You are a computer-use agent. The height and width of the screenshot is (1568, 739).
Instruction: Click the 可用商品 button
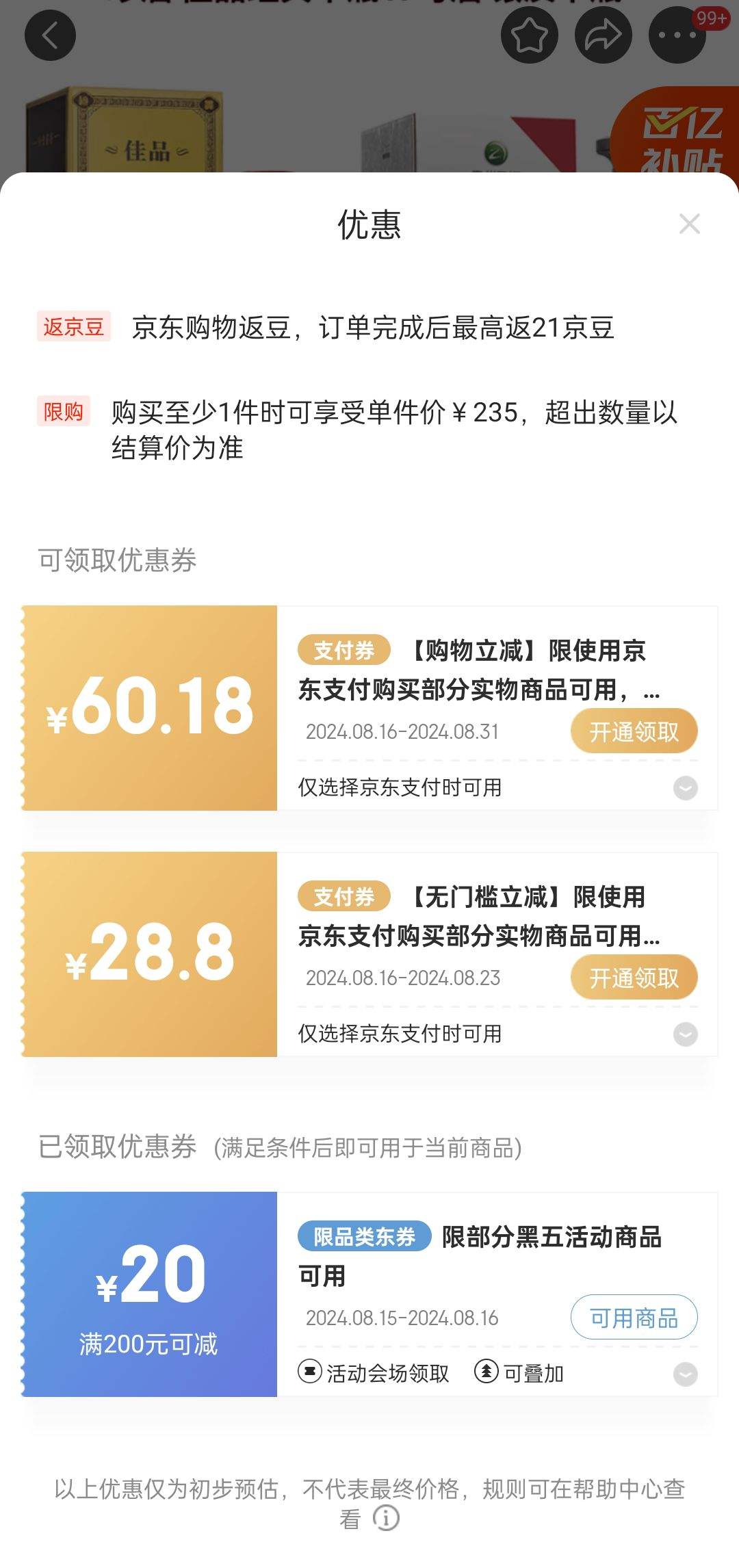634,1318
